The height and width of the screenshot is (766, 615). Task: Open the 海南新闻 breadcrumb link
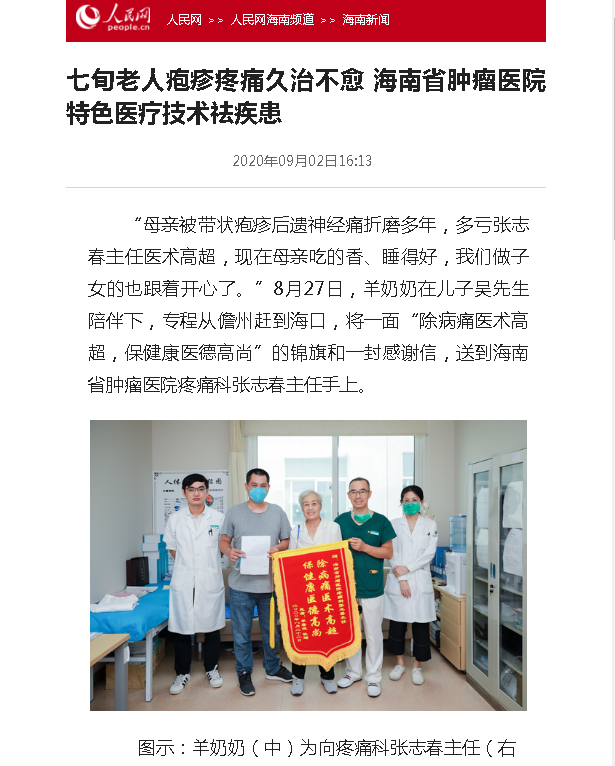pyautogui.click(x=366, y=19)
